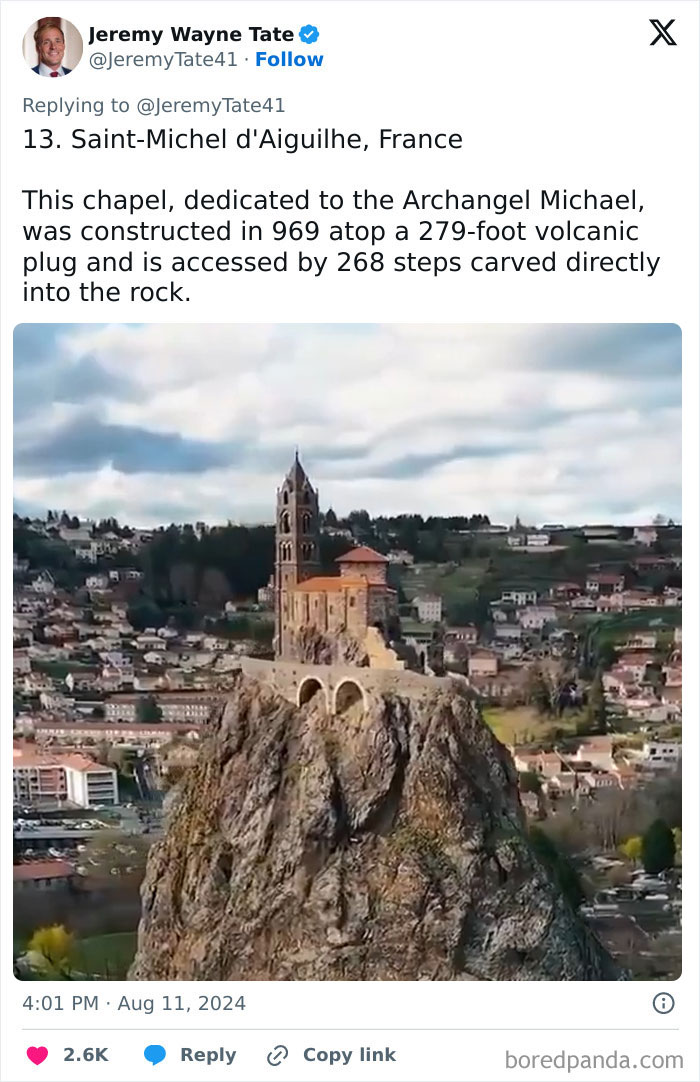
Task: Tap the info icon beside the timestamp
Action: [663, 1003]
